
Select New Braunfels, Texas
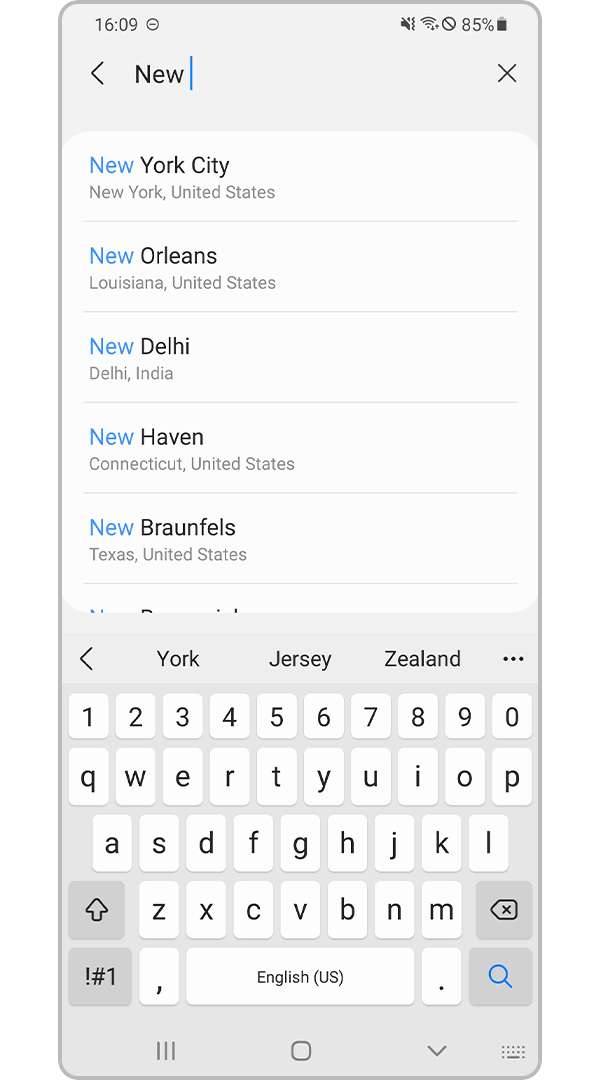tap(300, 539)
